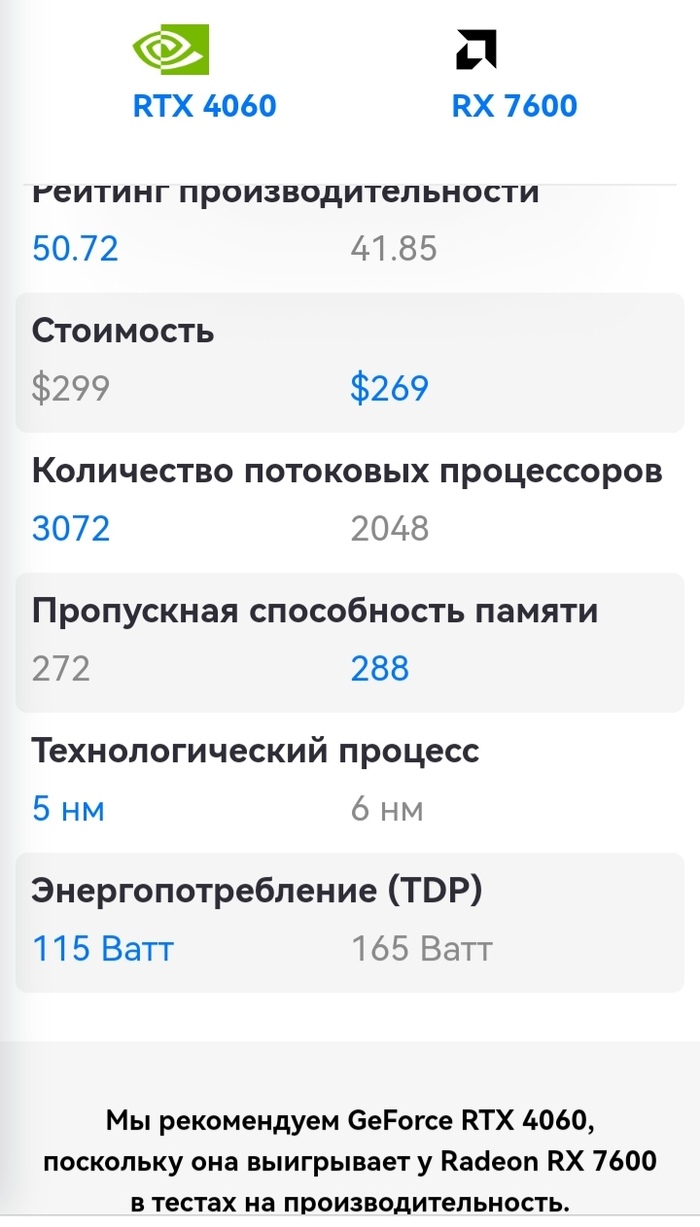Open the RX 7600 card page
Screen dimensions: 700x1227
(x=514, y=105)
